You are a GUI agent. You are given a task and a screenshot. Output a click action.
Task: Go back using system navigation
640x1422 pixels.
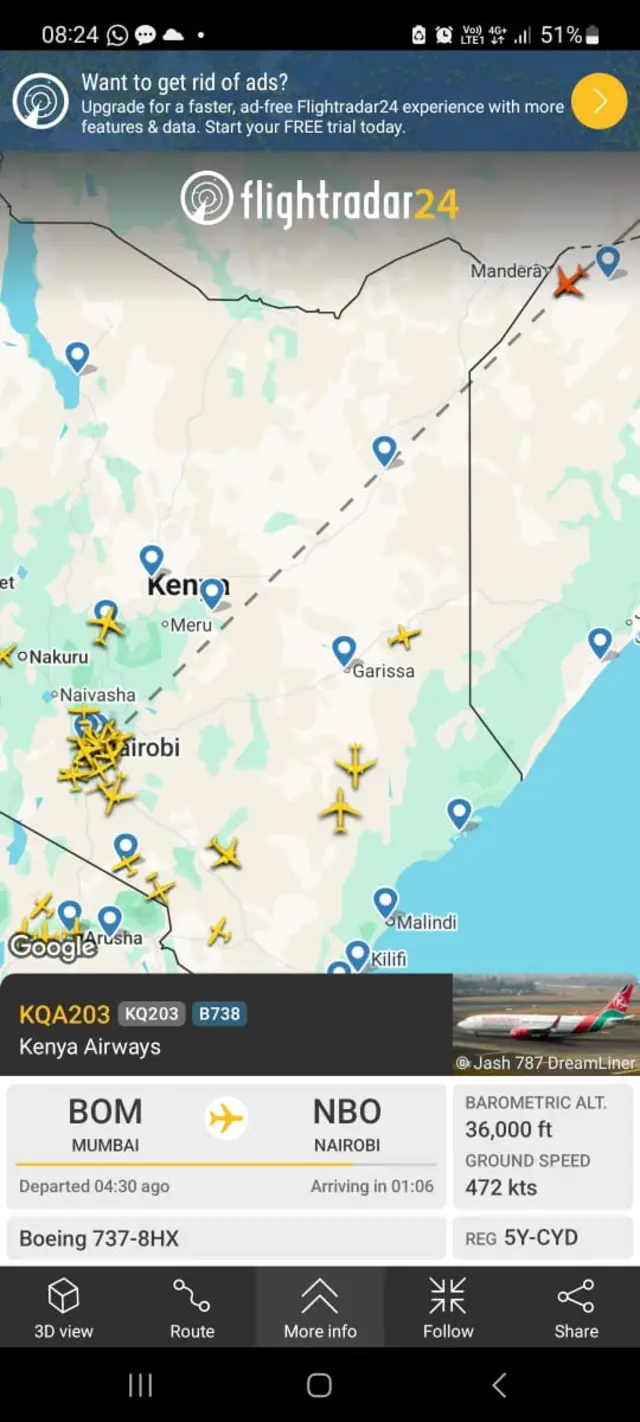pyautogui.click(x=499, y=1385)
